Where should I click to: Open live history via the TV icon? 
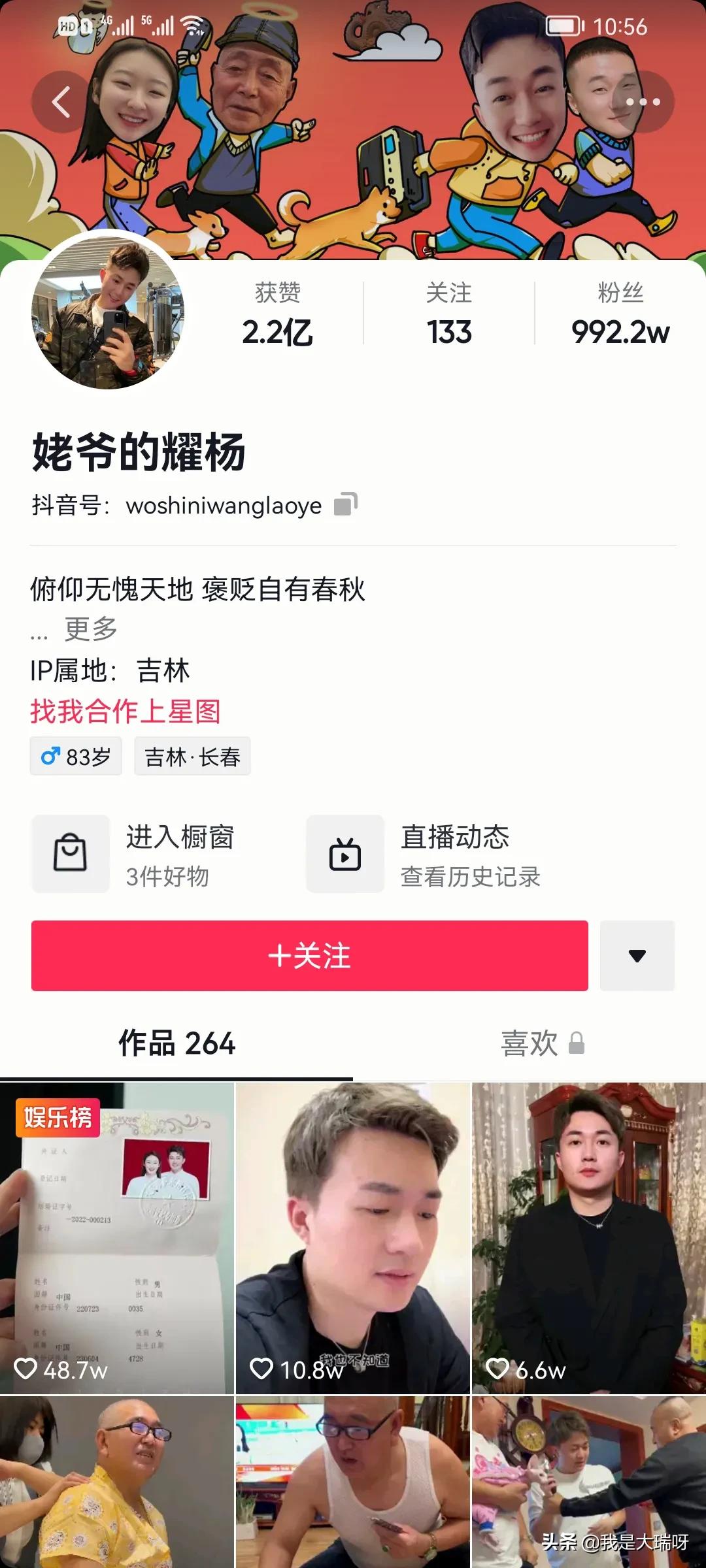pos(345,853)
